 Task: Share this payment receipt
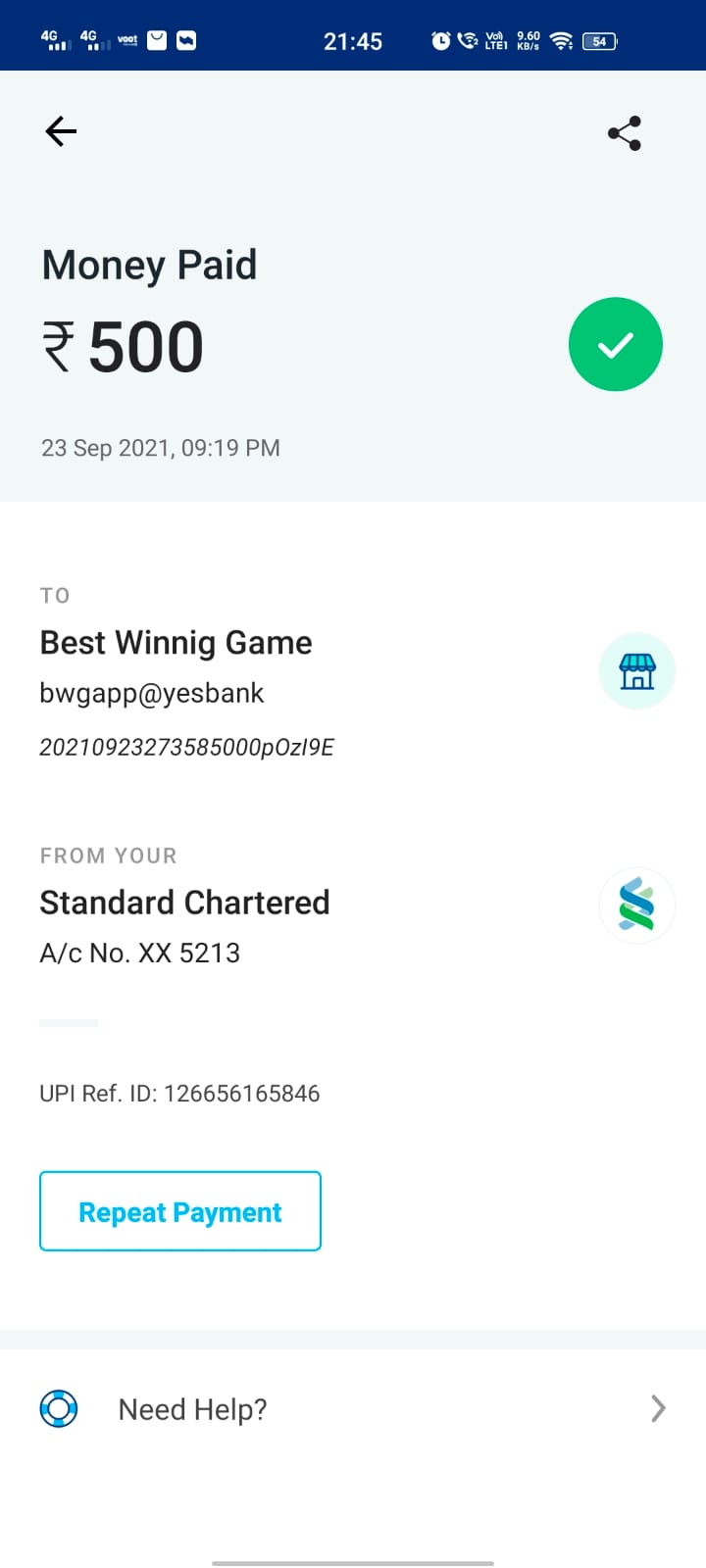tap(625, 133)
